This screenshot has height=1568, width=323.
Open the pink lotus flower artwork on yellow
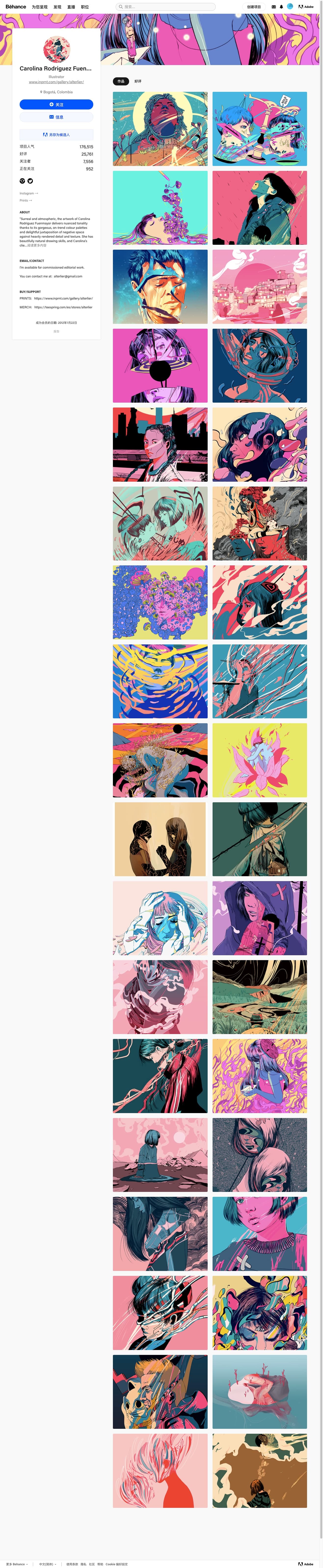[x=260, y=760]
